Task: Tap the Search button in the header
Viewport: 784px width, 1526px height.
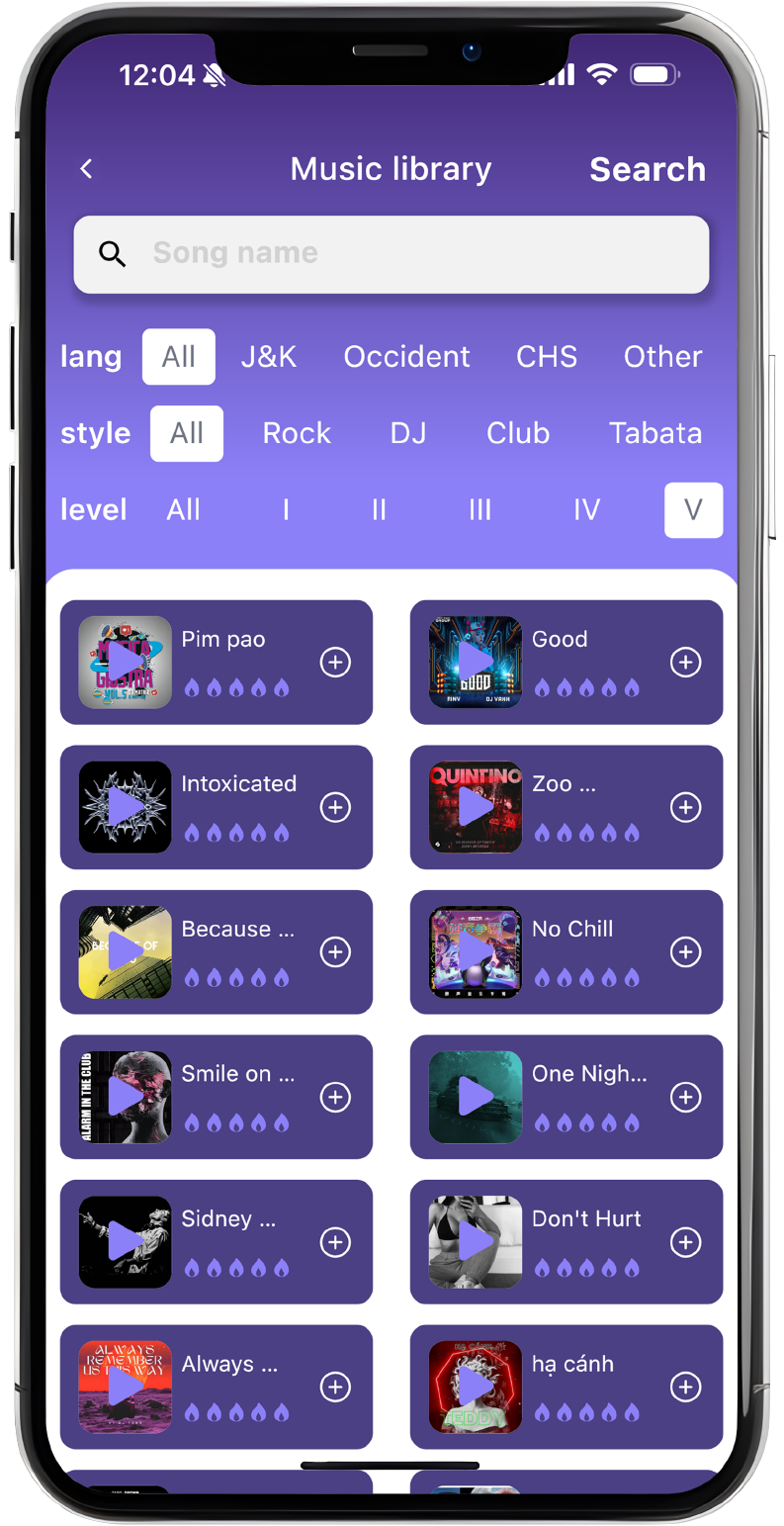Action: [x=647, y=169]
